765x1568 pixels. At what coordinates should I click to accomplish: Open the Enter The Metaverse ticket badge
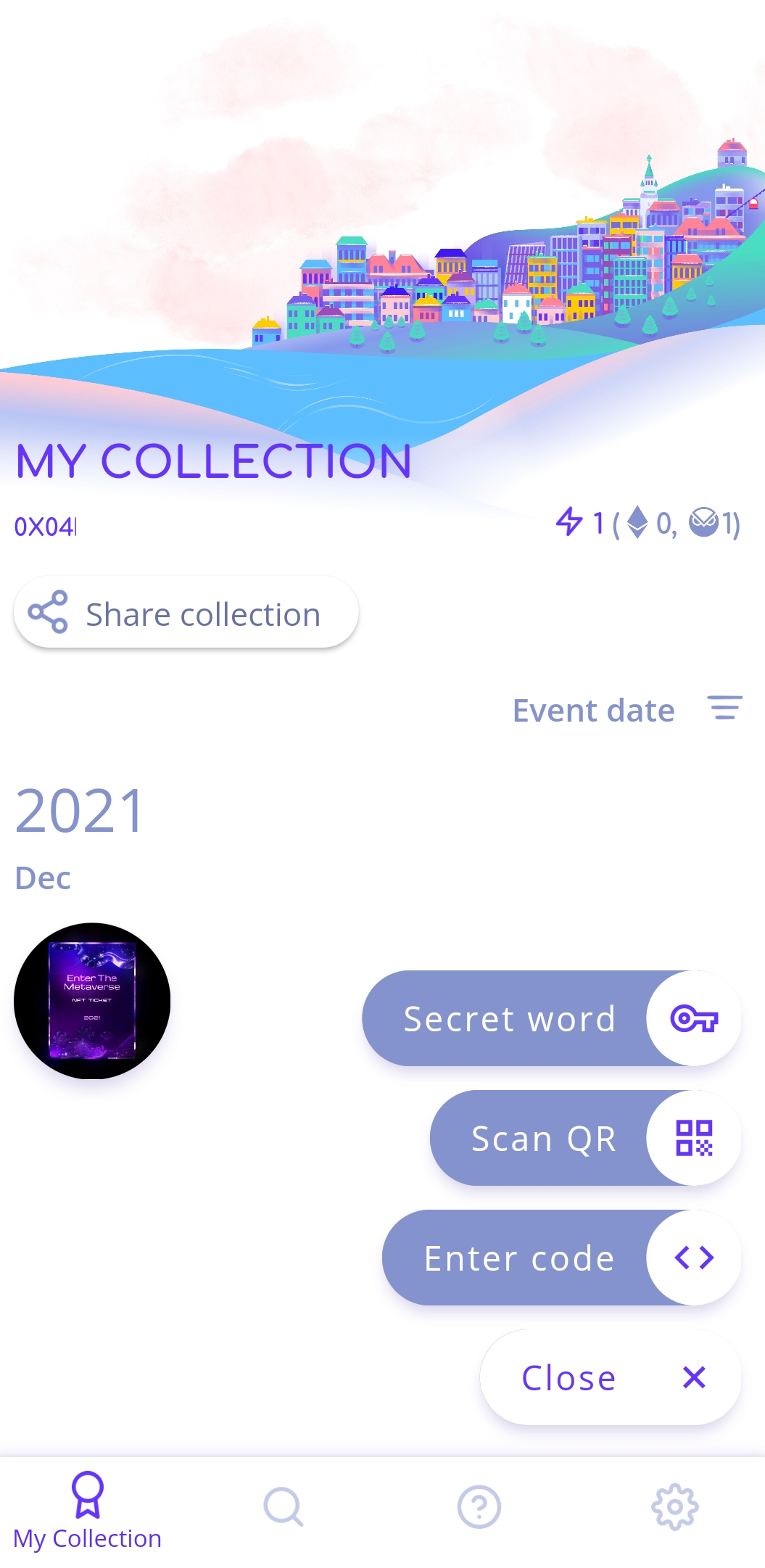(92, 1000)
